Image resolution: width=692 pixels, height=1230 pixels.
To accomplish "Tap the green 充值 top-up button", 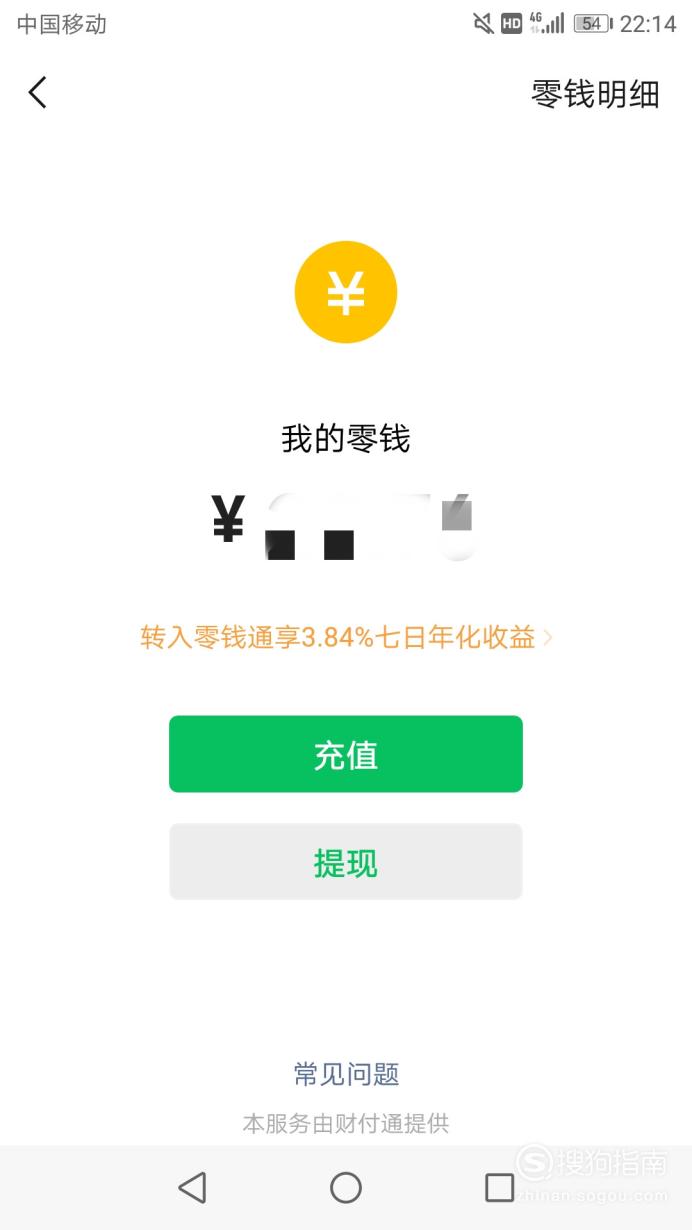I will click(346, 754).
